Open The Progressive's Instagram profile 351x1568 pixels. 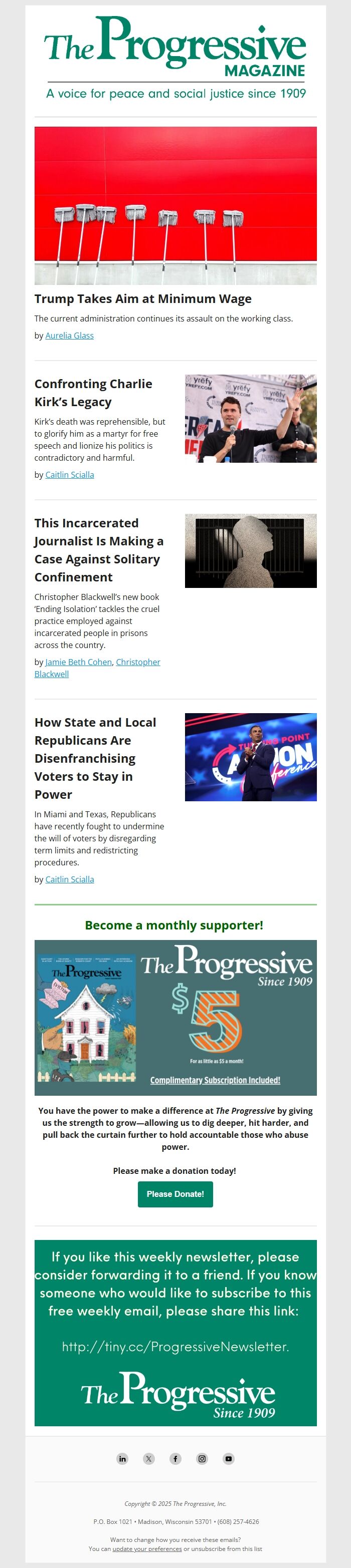[202, 1458]
